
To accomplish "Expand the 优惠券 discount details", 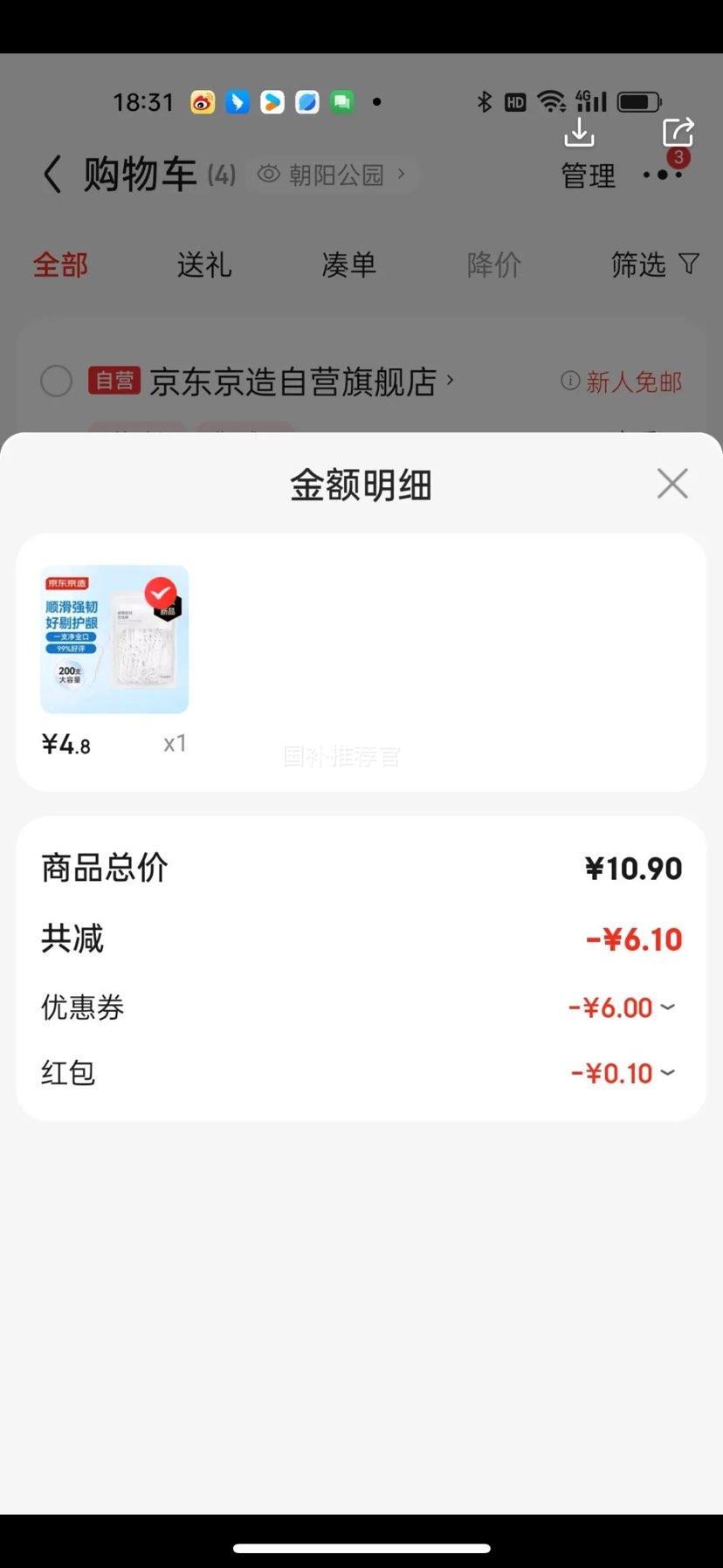I will click(x=622, y=1008).
